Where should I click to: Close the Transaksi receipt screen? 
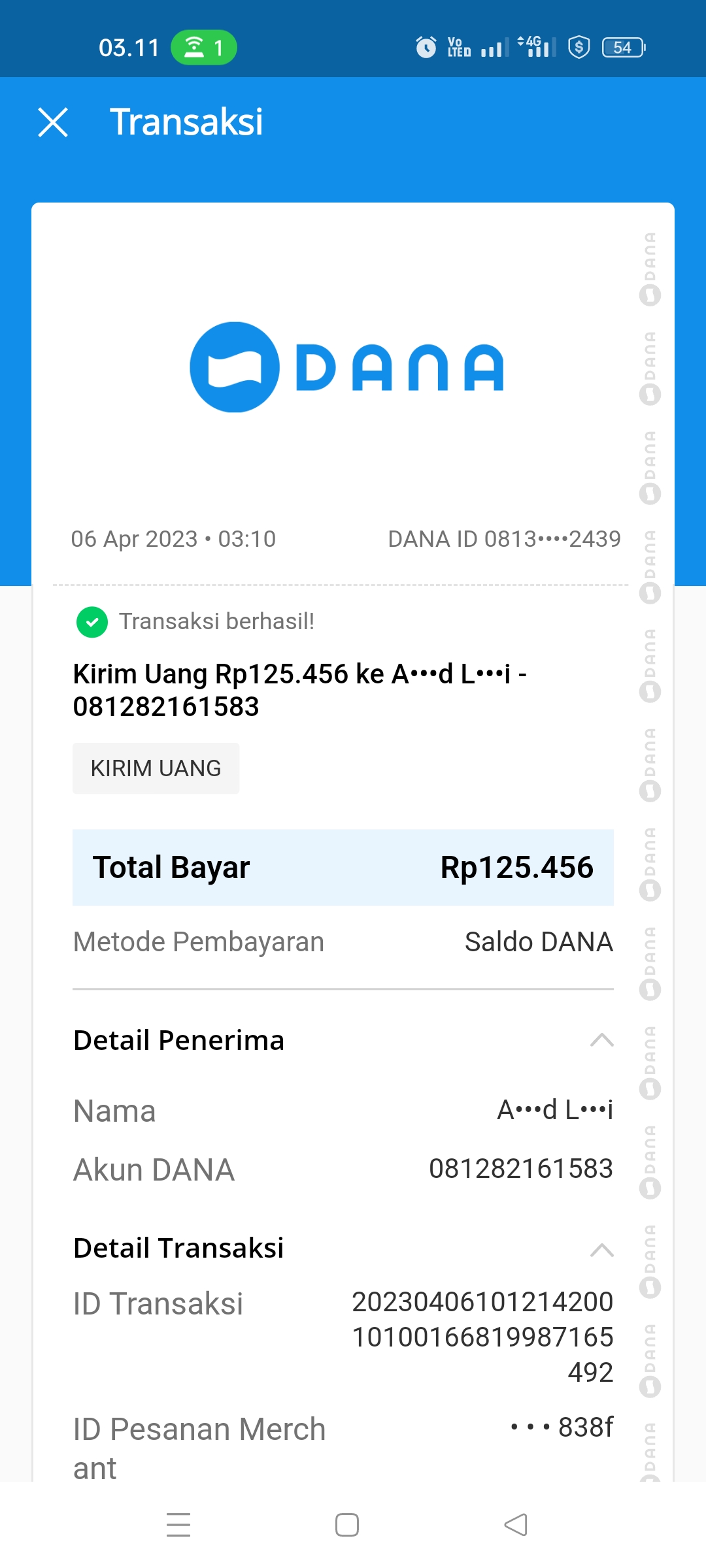click(53, 122)
